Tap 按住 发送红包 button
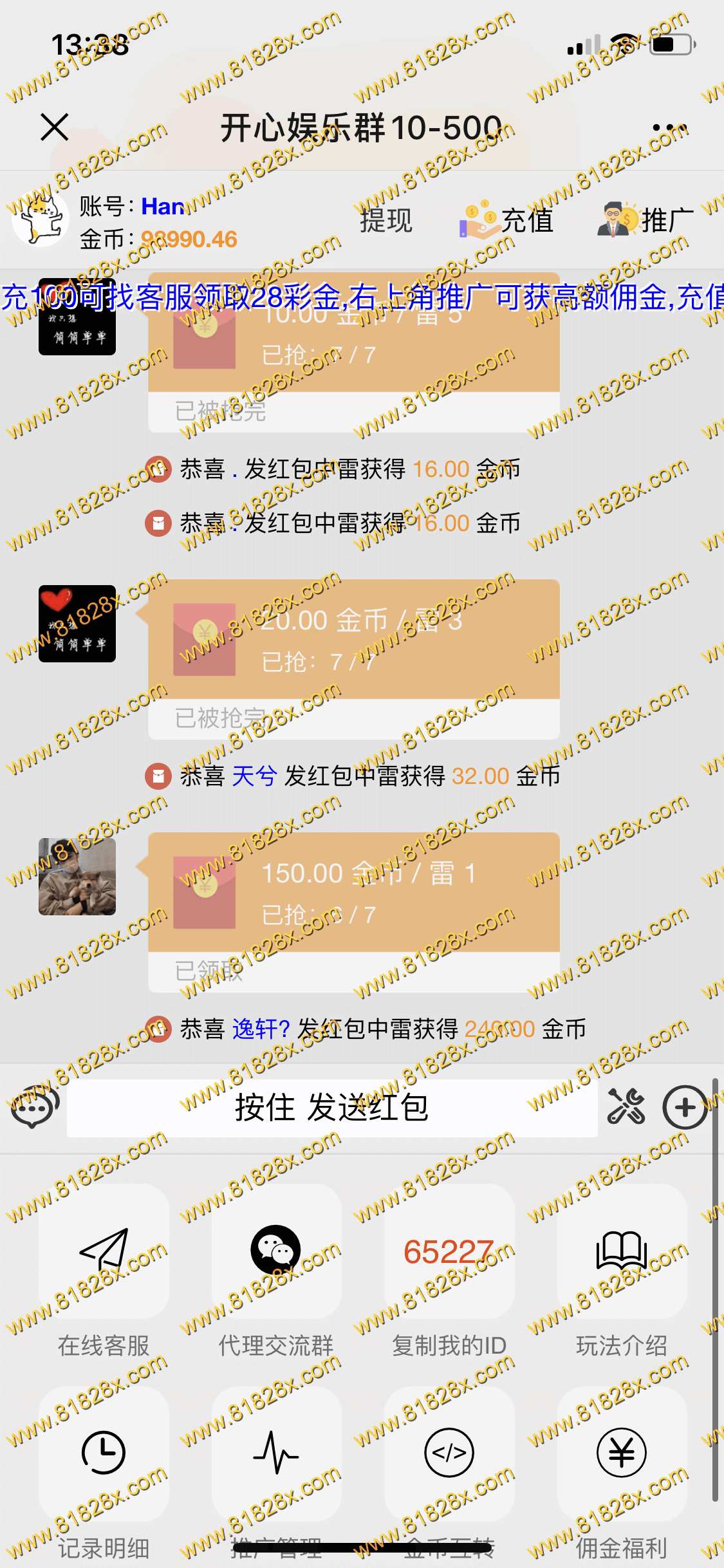The image size is (724, 1568). 332,1108
